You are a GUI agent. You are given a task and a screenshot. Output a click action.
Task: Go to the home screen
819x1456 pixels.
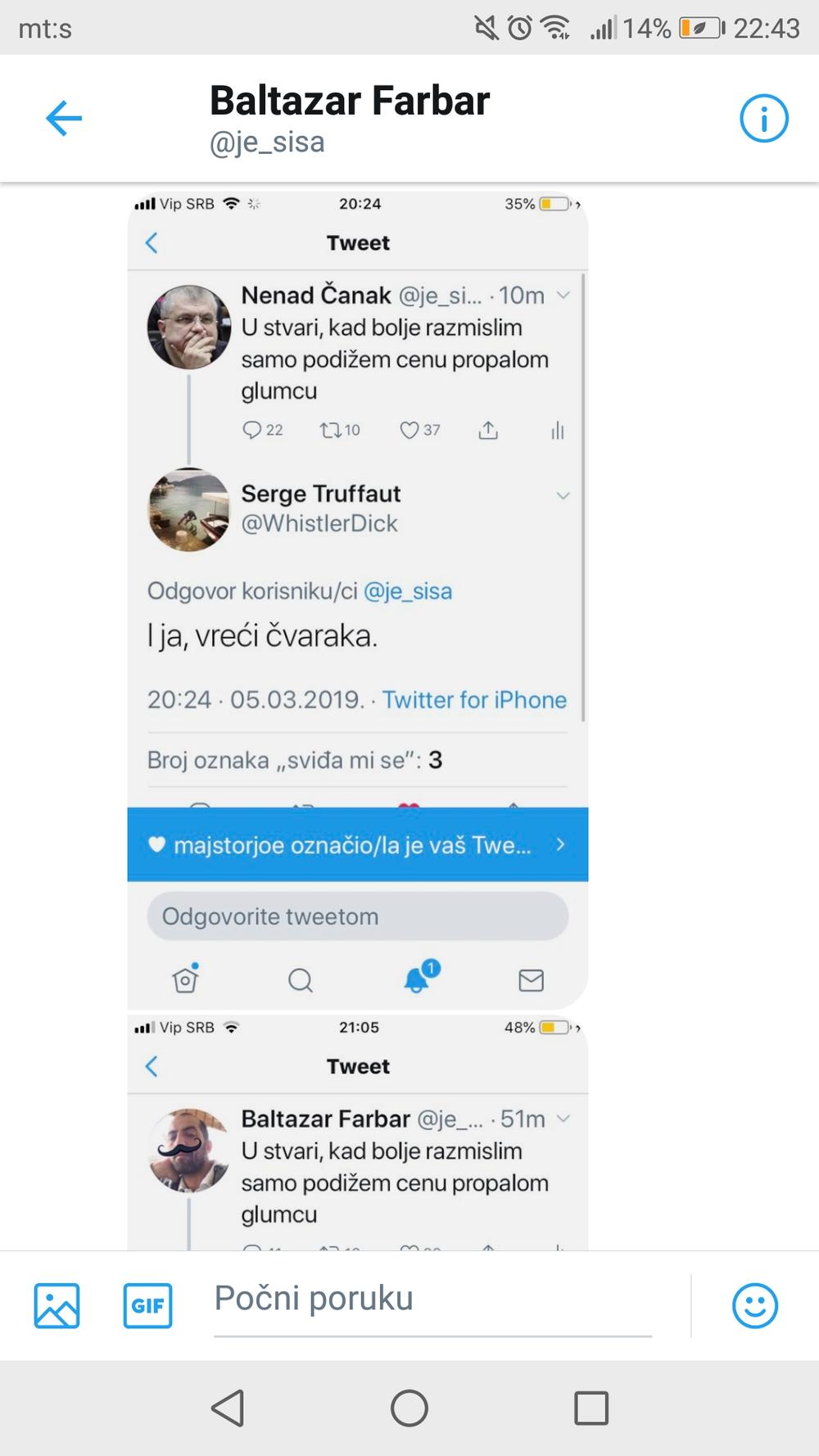click(x=409, y=1409)
